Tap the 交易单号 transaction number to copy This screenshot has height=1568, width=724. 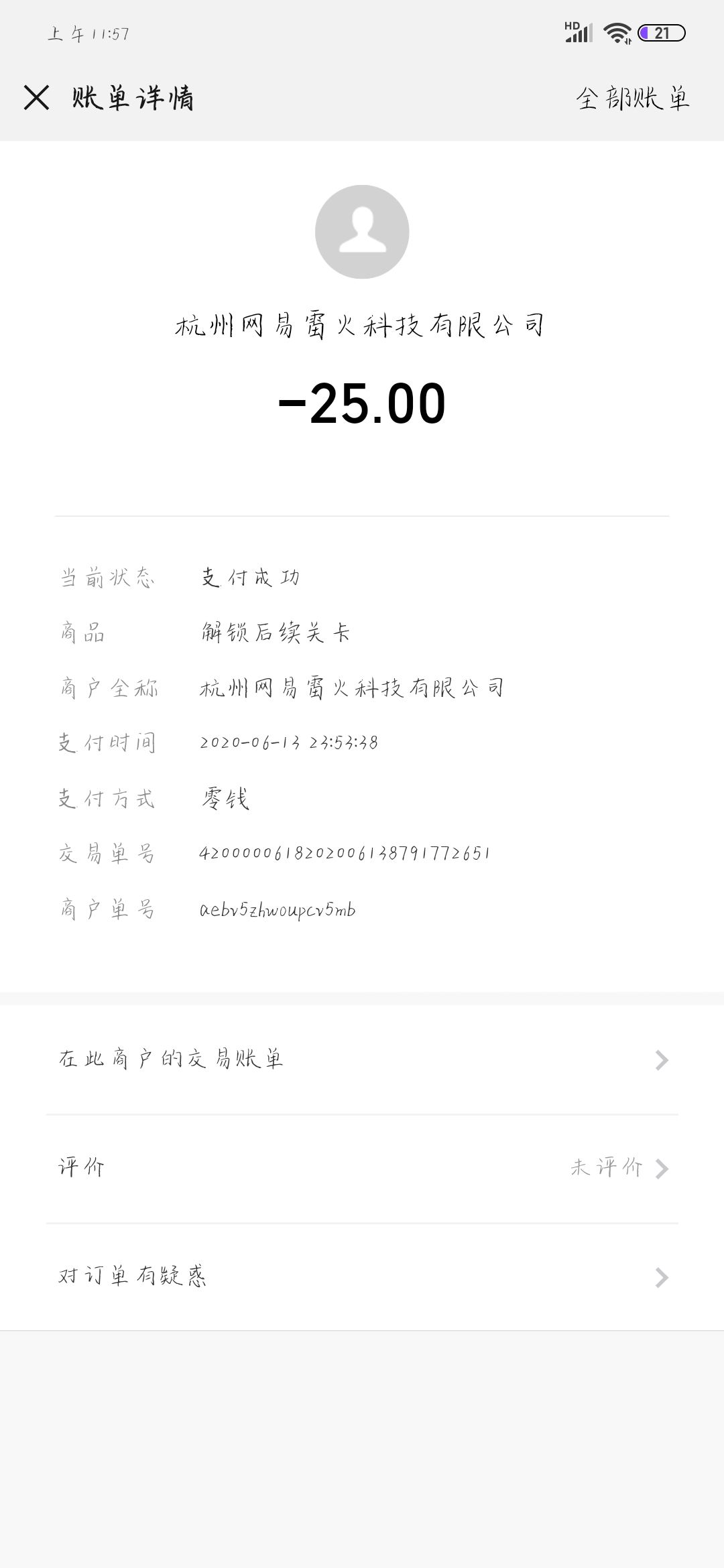click(344, 852)
